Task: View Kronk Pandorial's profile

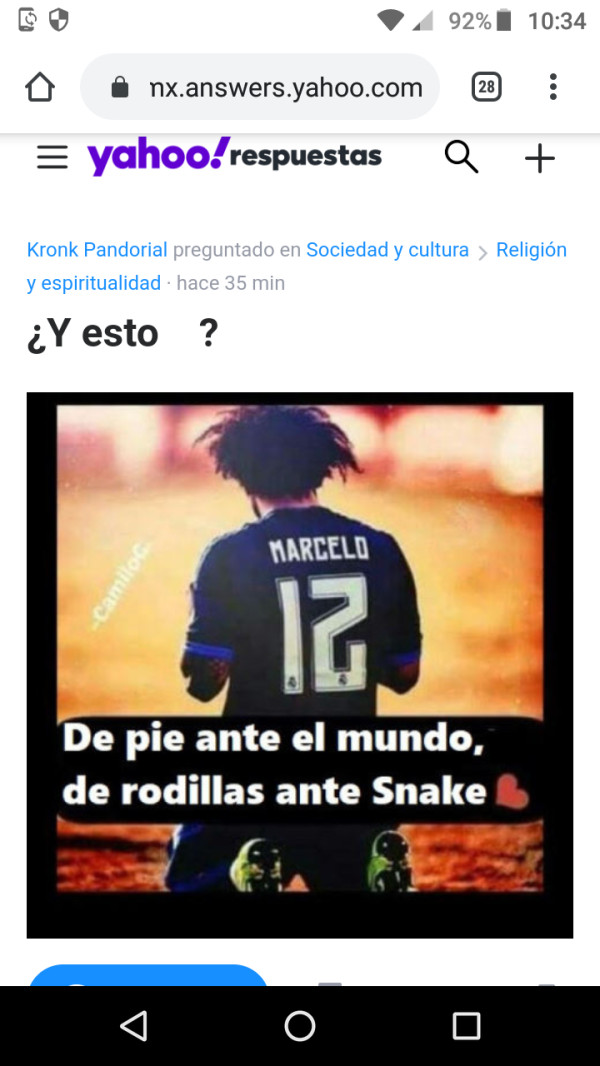Action: pos(97,250)
